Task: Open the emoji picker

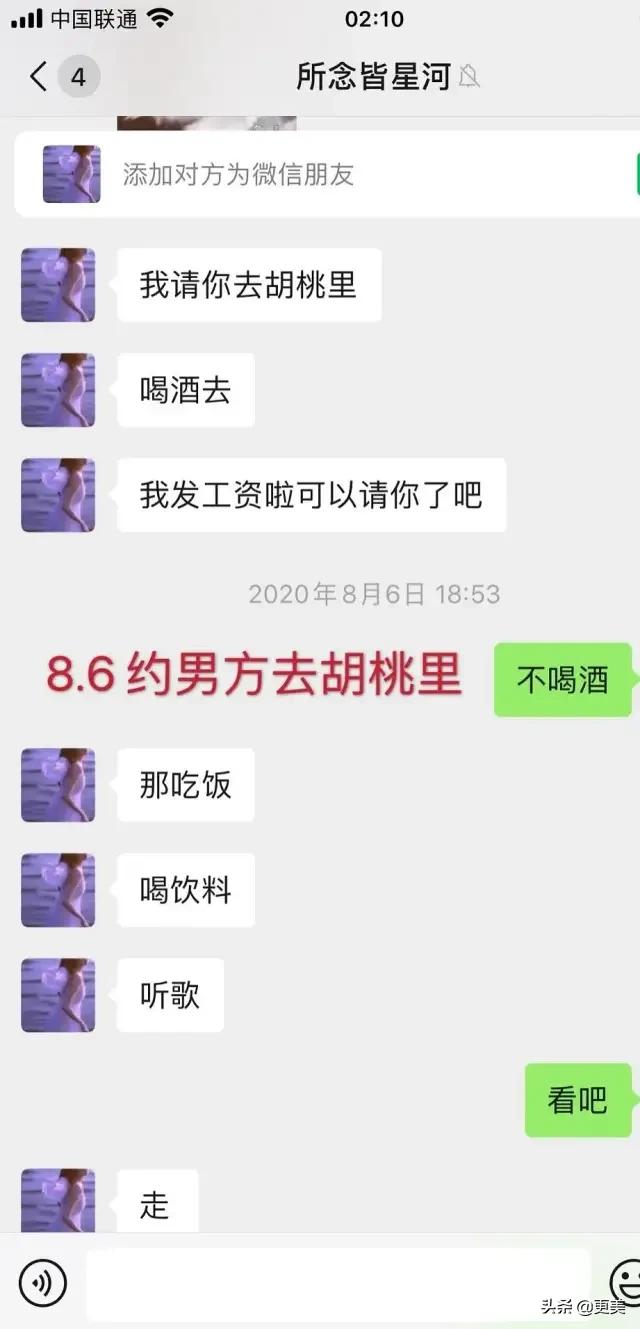Action: [627, 1282]
